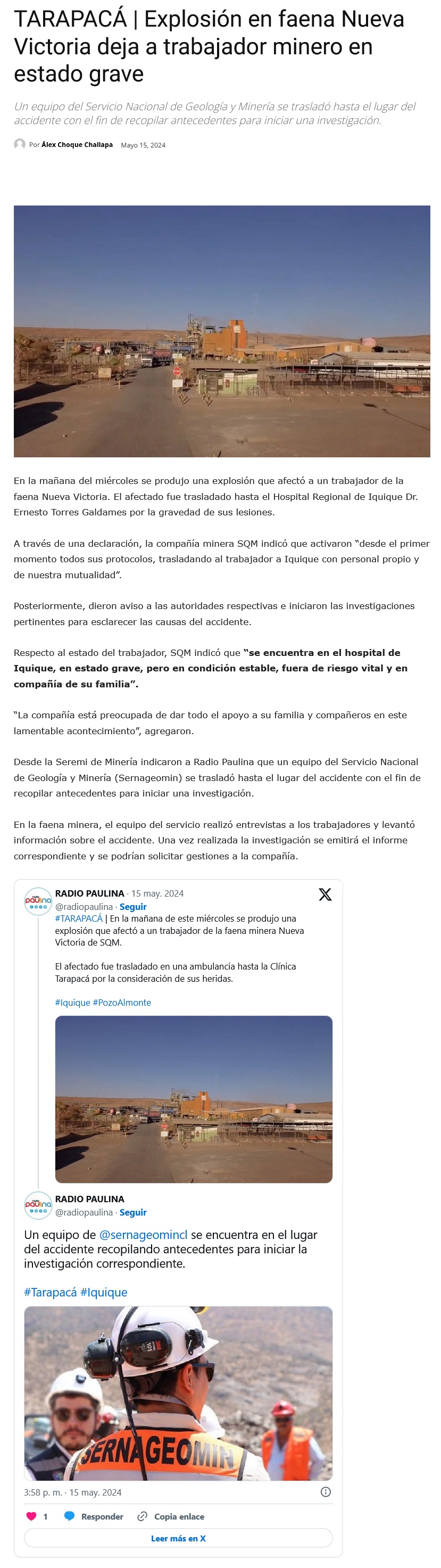Open the @sernageomincl mention
Image resolution: width=441 pixels, height=1568 pixels.
click(x=143, y=1235)
